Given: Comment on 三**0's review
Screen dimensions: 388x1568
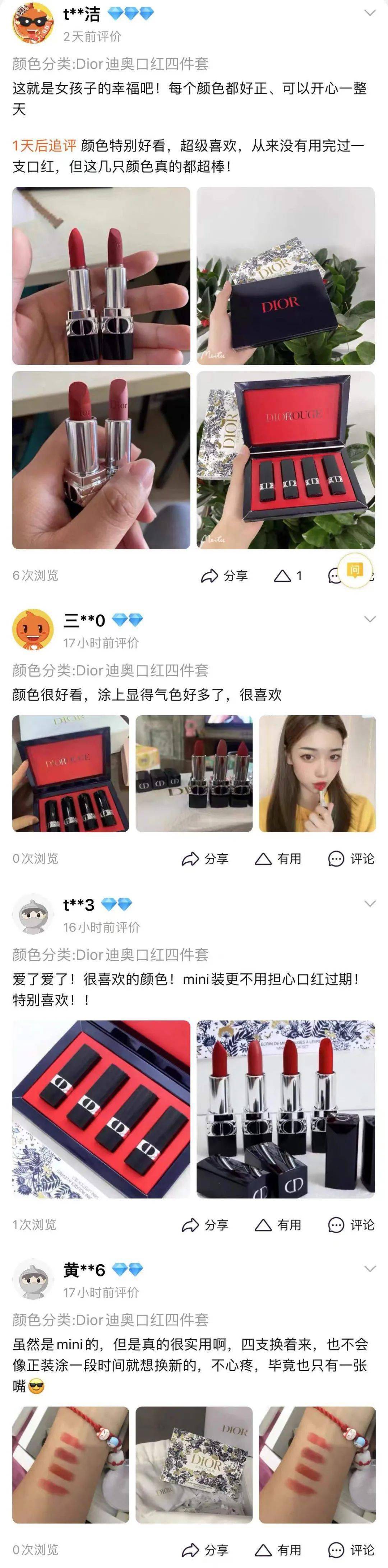Looking at the screenshot, I should pos(351,858).
